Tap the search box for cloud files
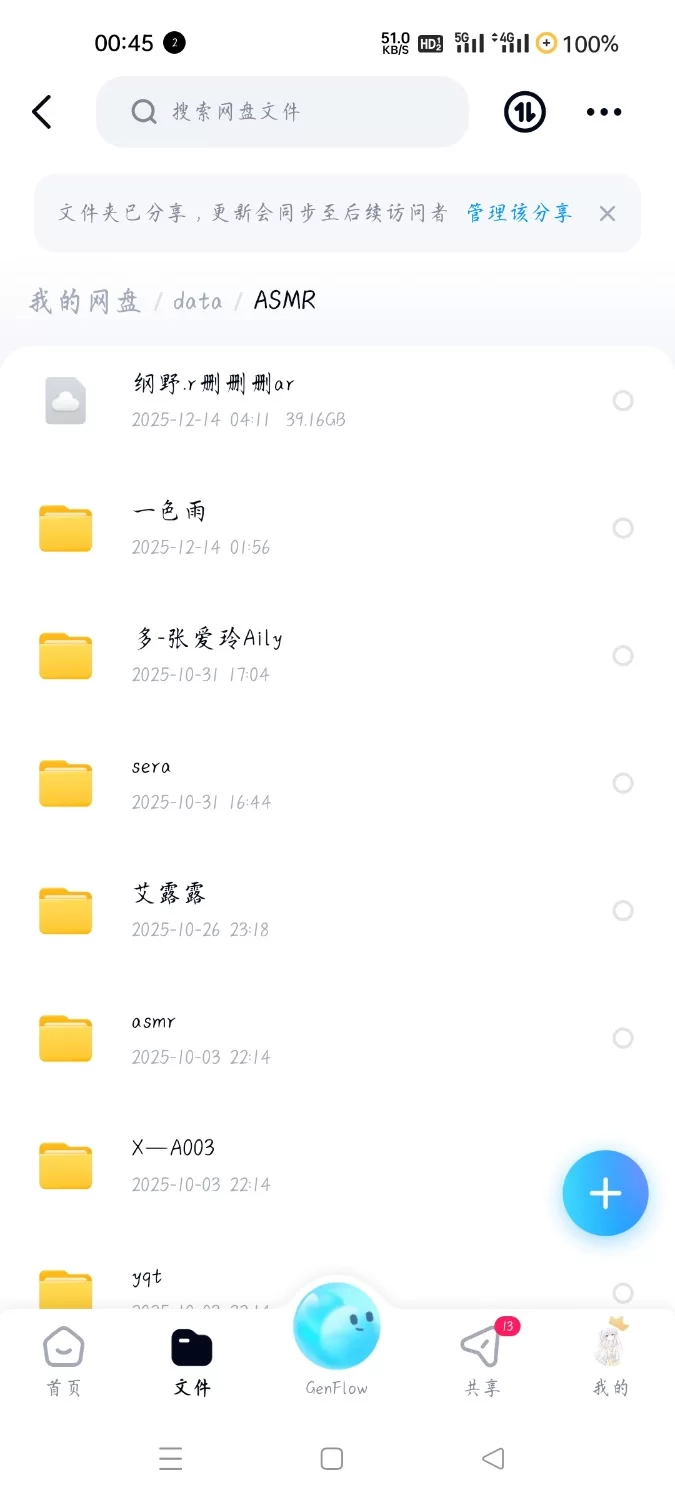Viewport: 675px width, 1500px height. pos(282,112)
